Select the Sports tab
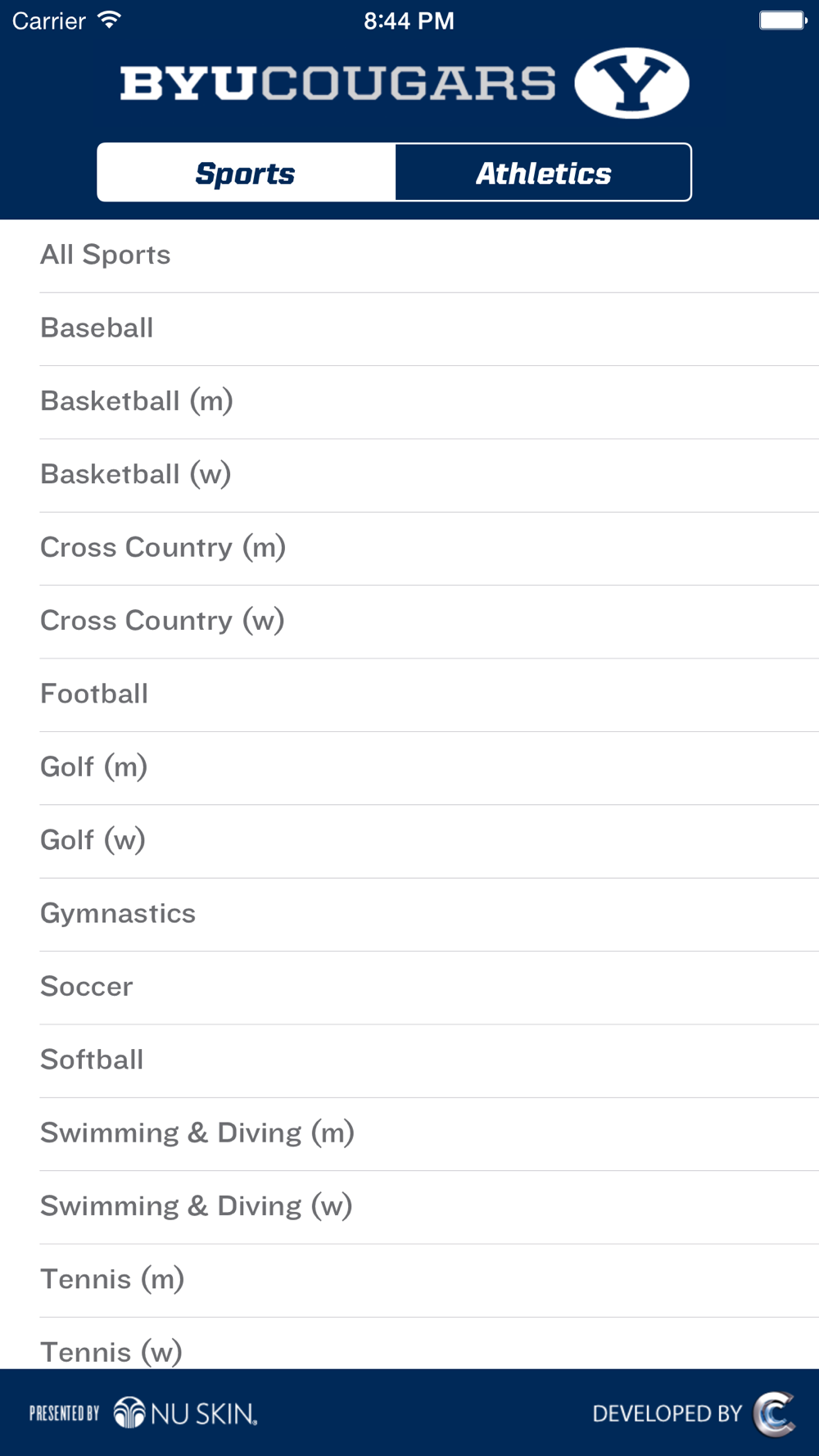This screenshot has height=1456, width=819. tap(247, 173)
